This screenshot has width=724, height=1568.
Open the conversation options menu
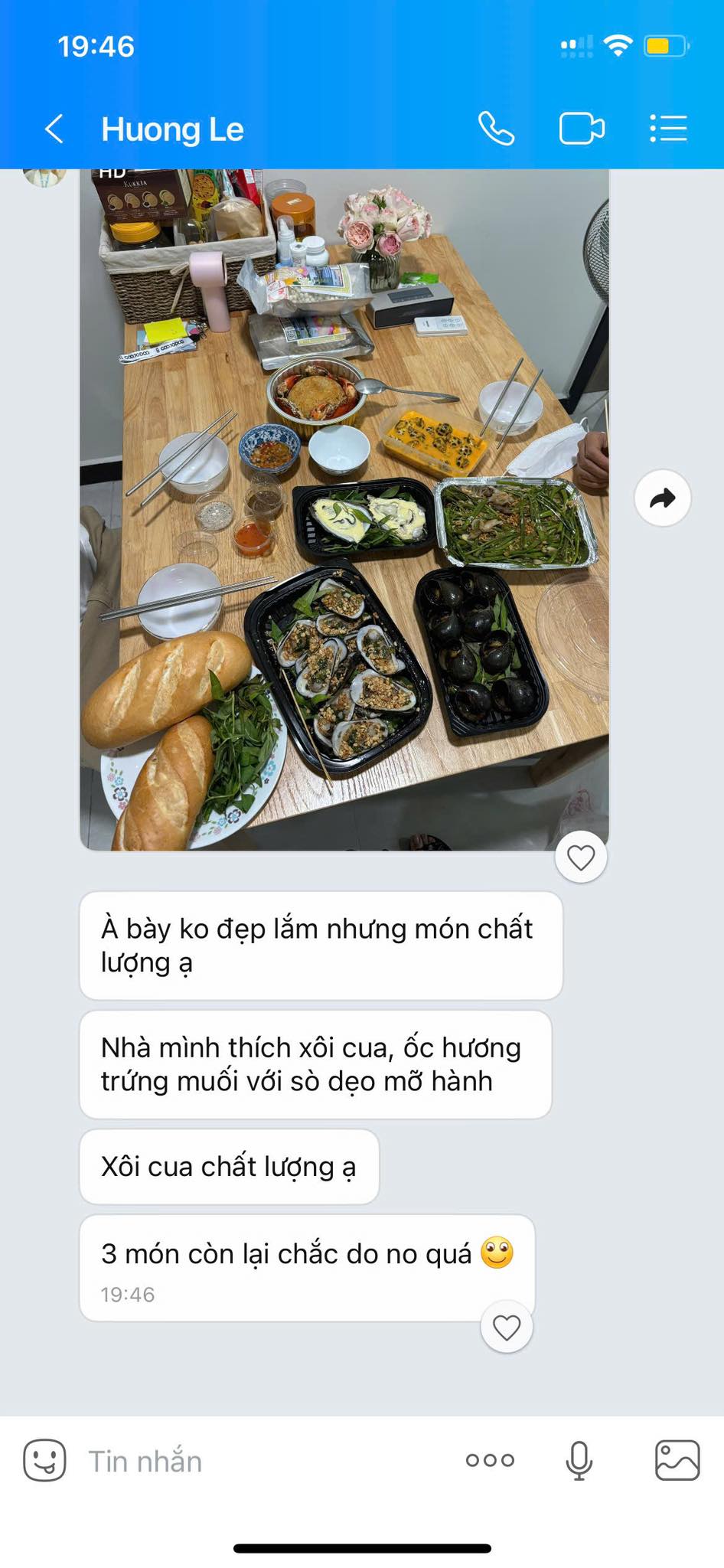point(668,129)
